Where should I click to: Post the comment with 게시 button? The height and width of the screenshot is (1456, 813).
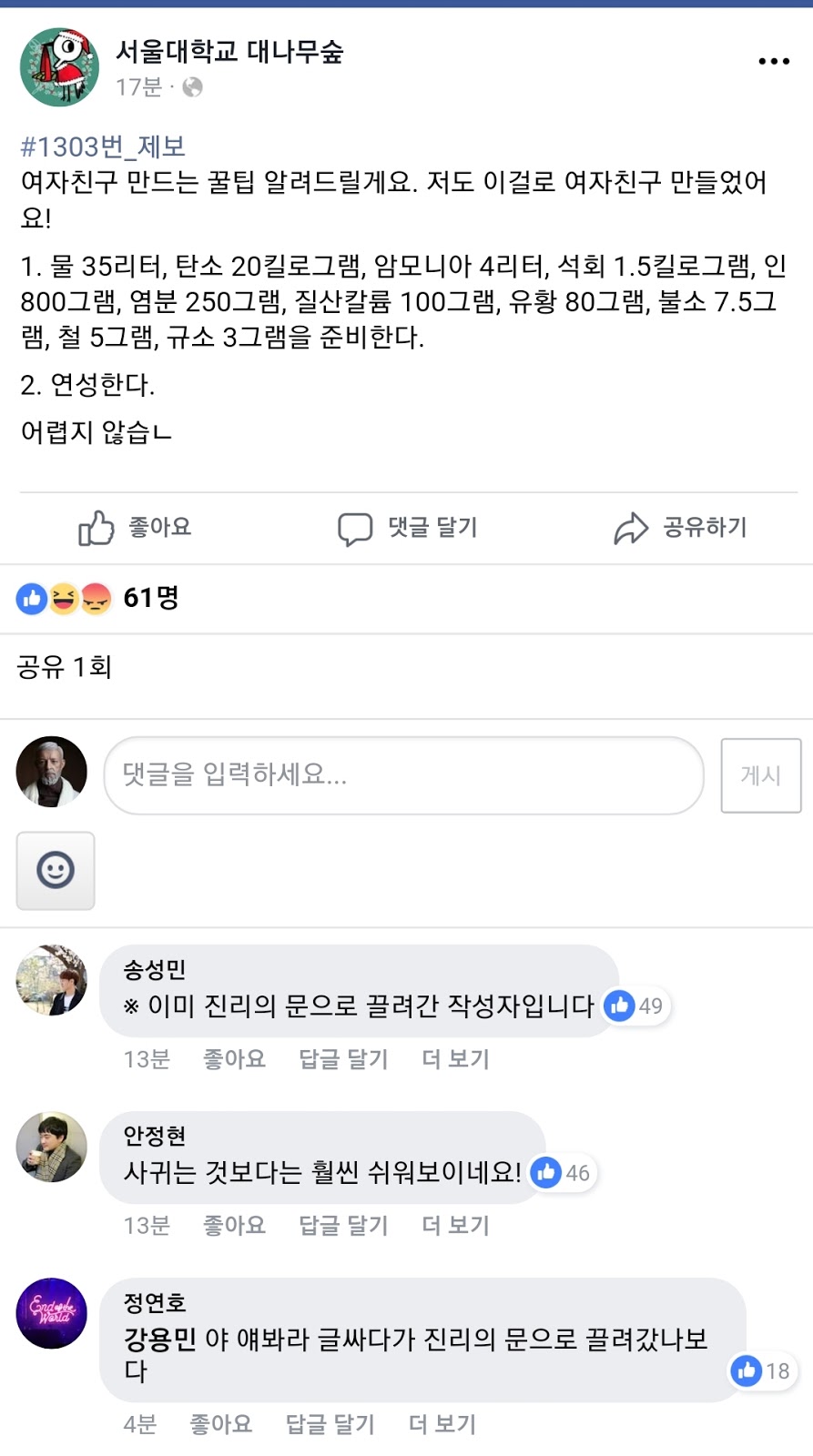pos(760,775)
